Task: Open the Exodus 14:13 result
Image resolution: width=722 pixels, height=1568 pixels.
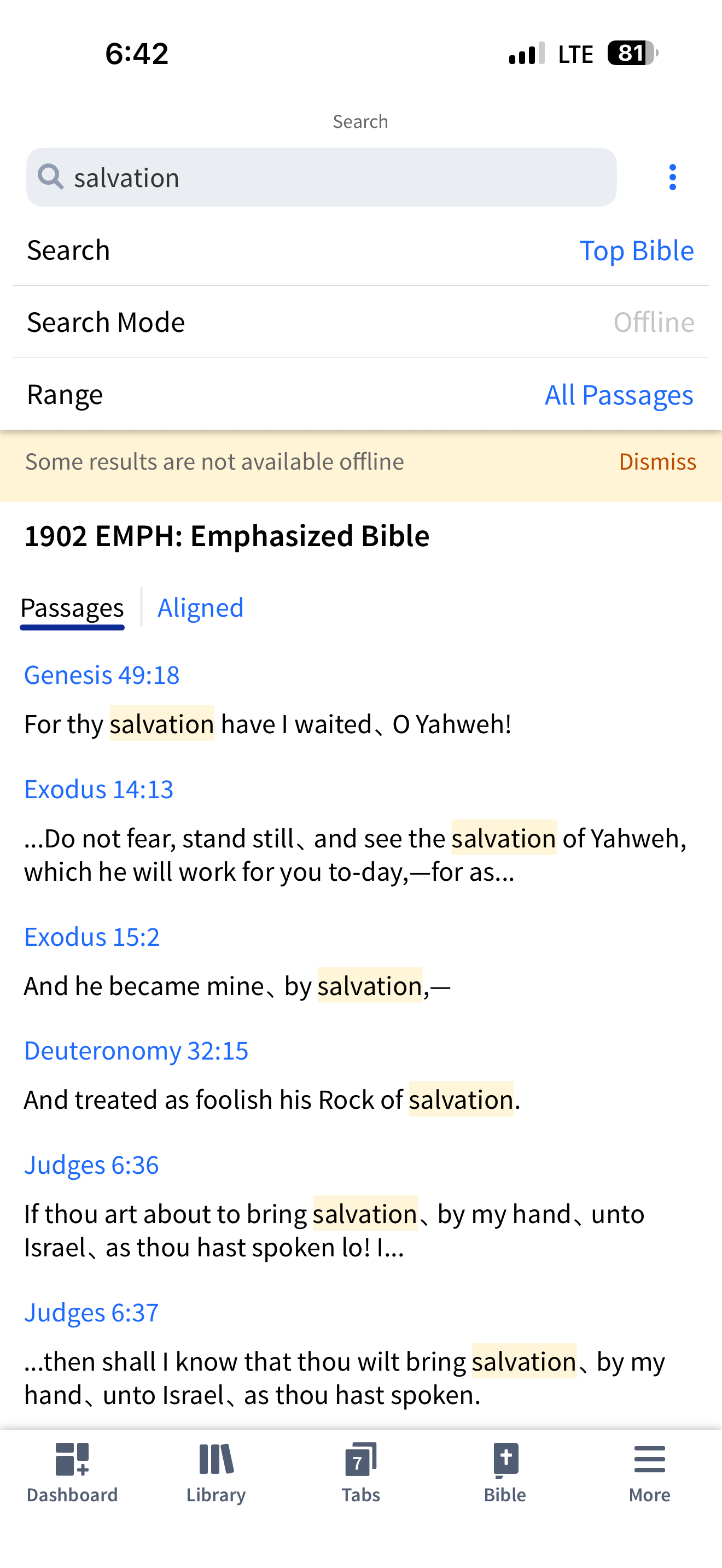Action: click(x=98, y=789)
